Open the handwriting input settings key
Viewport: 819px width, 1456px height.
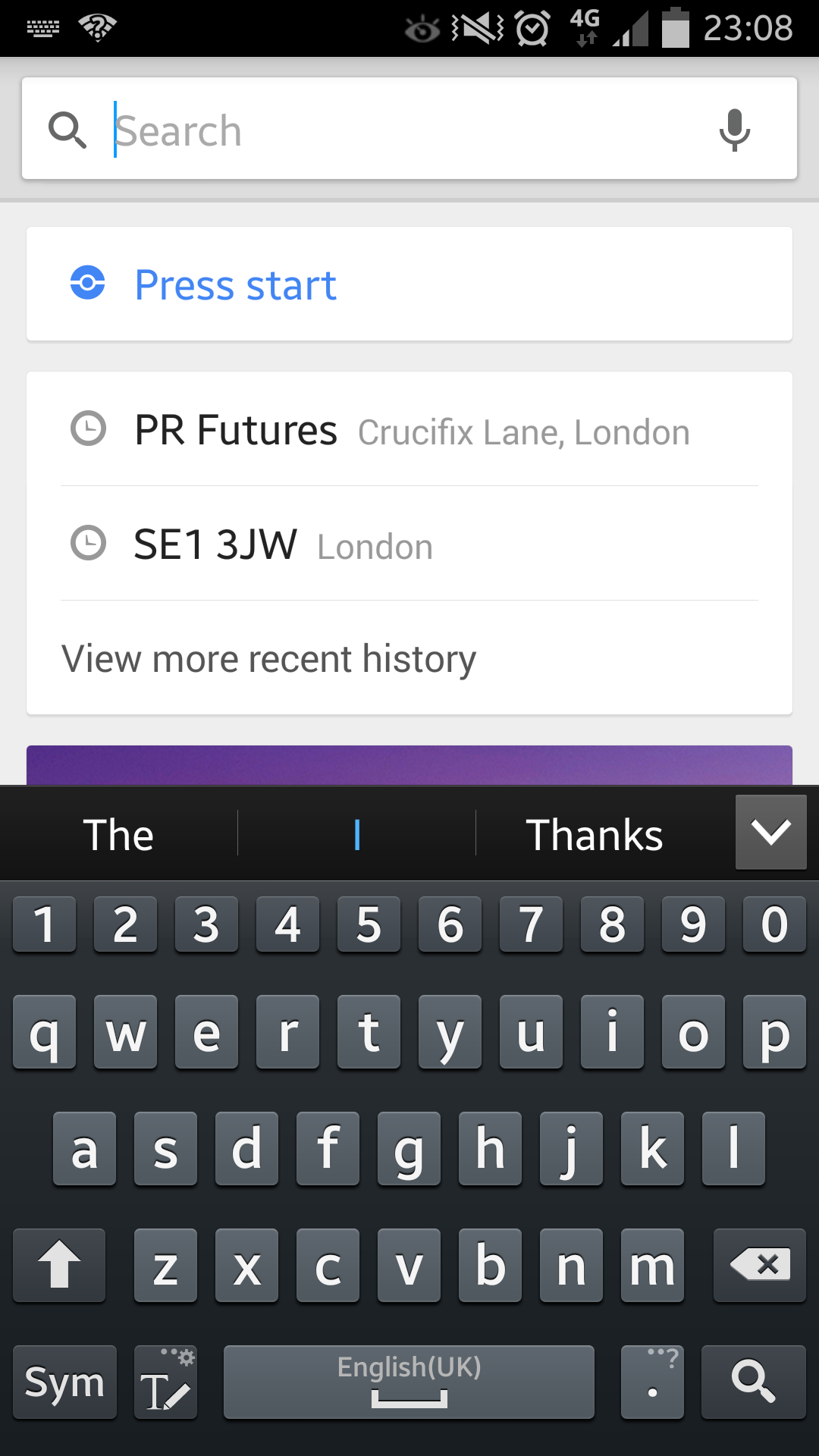pos(165,1382)
